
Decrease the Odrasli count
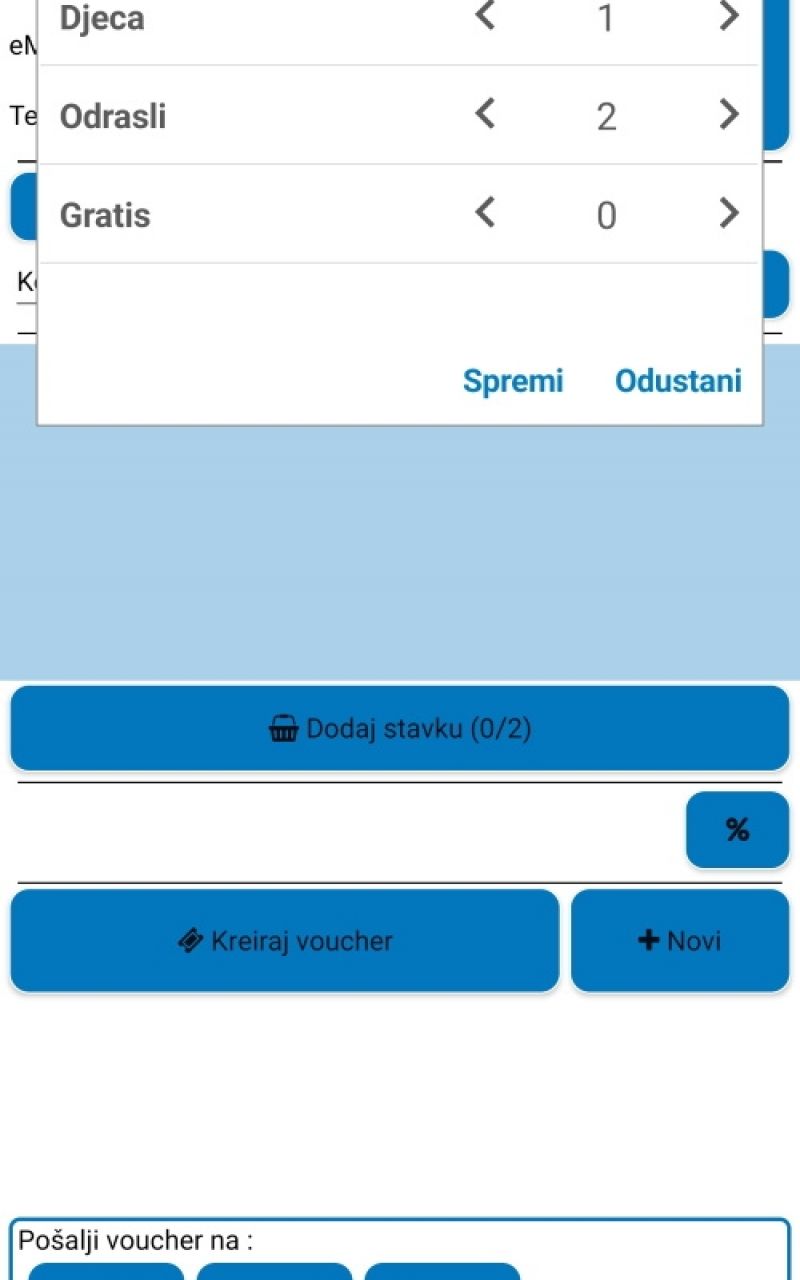click(x=485, y=115)
